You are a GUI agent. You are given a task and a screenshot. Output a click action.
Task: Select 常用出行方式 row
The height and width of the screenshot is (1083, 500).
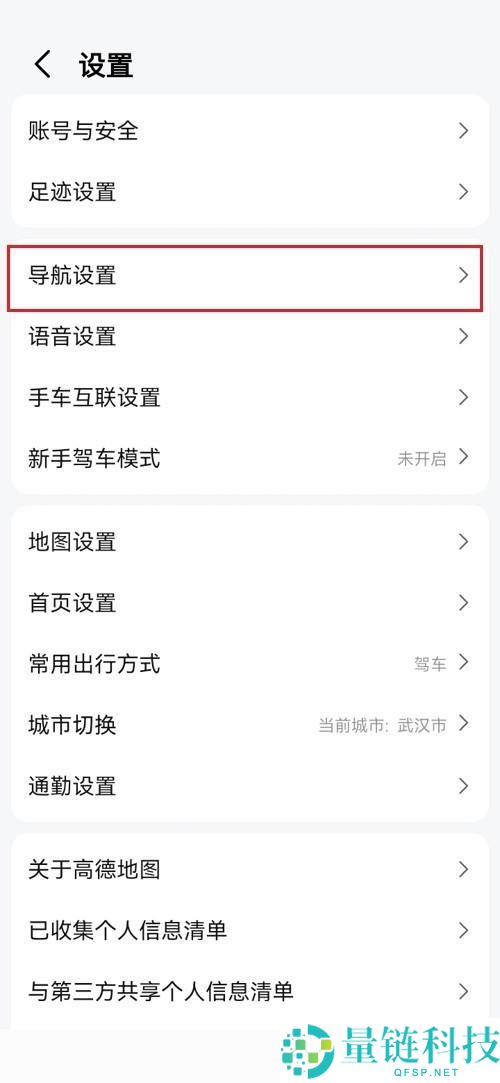250,664
